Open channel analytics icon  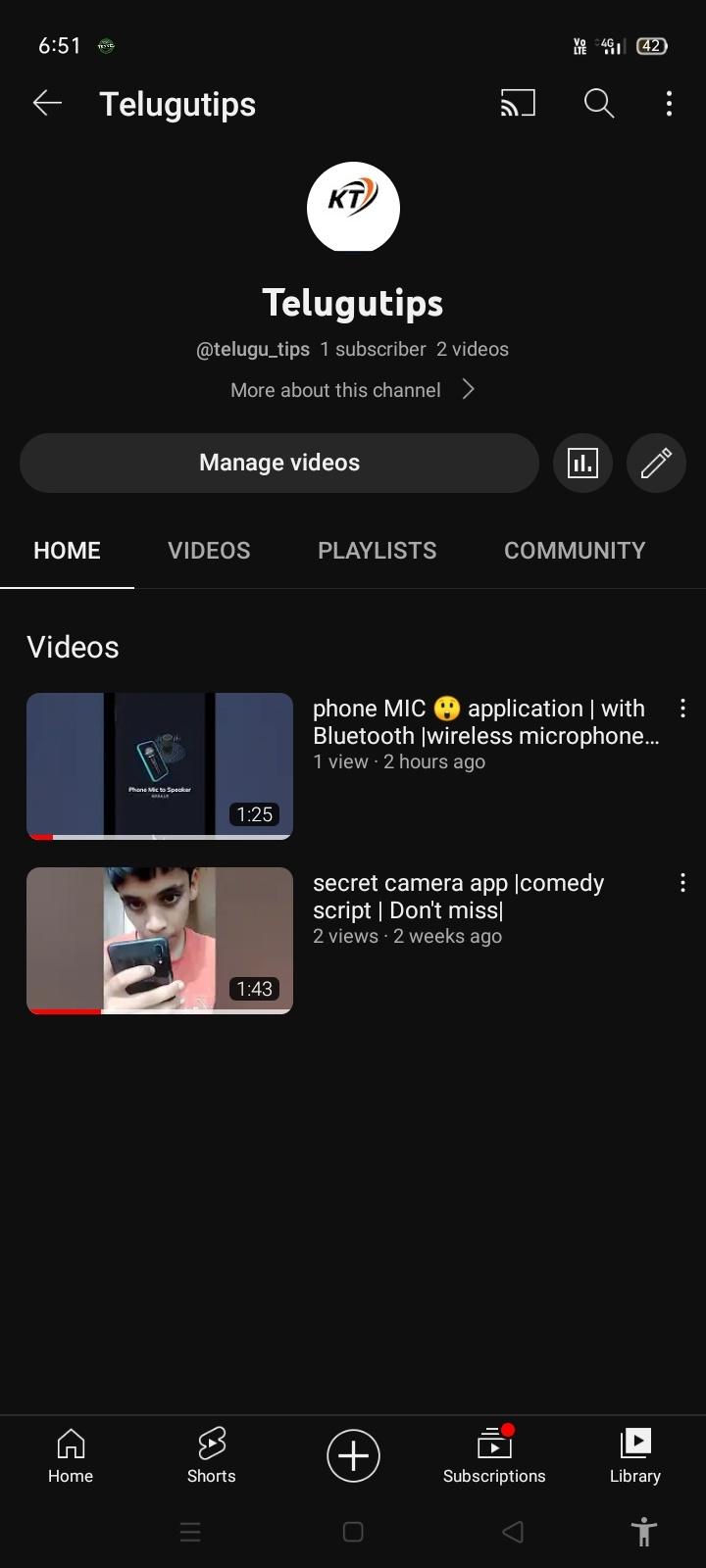point(582,463)
